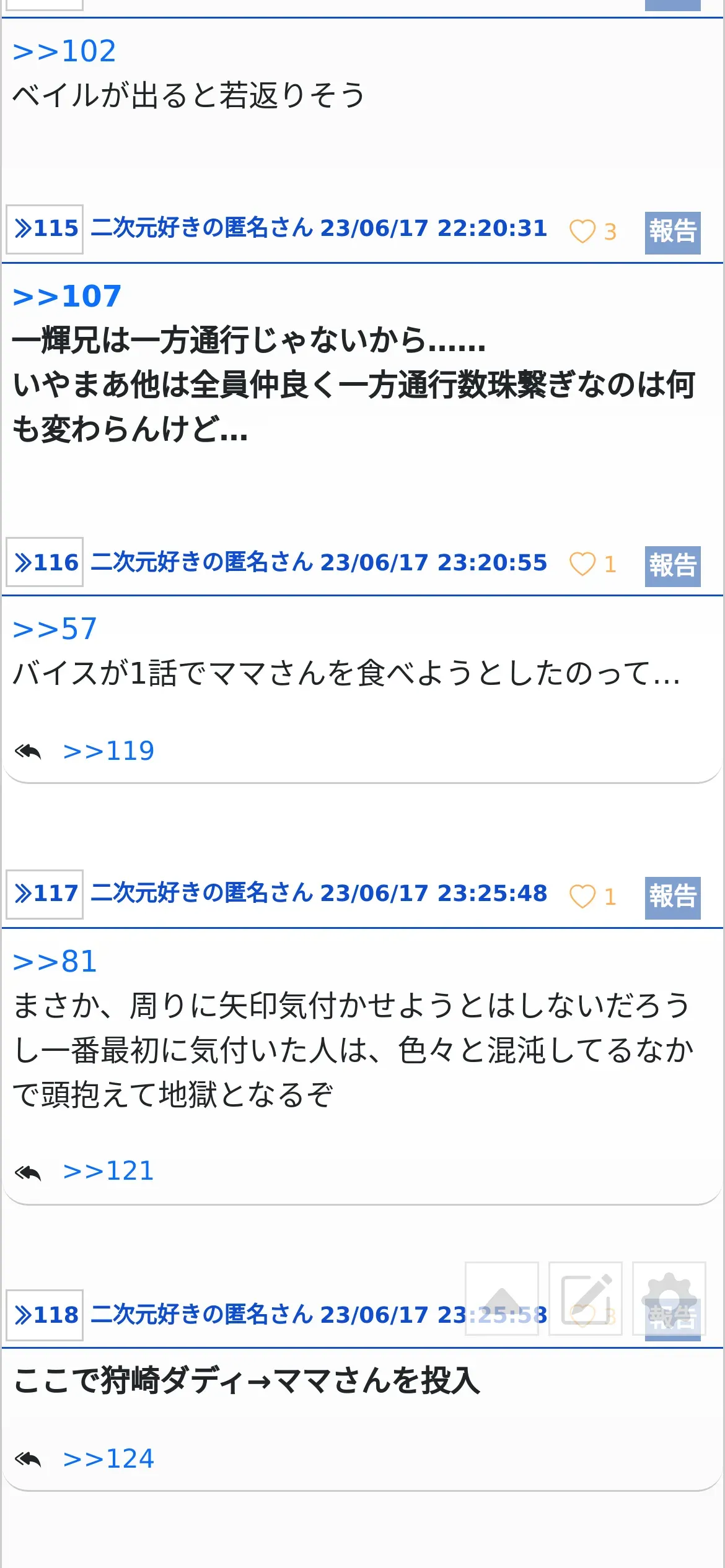View reply >>121 under post 117
Image resolution: width=725 pixels, height=1568 pixels.
click(108, 1170)
